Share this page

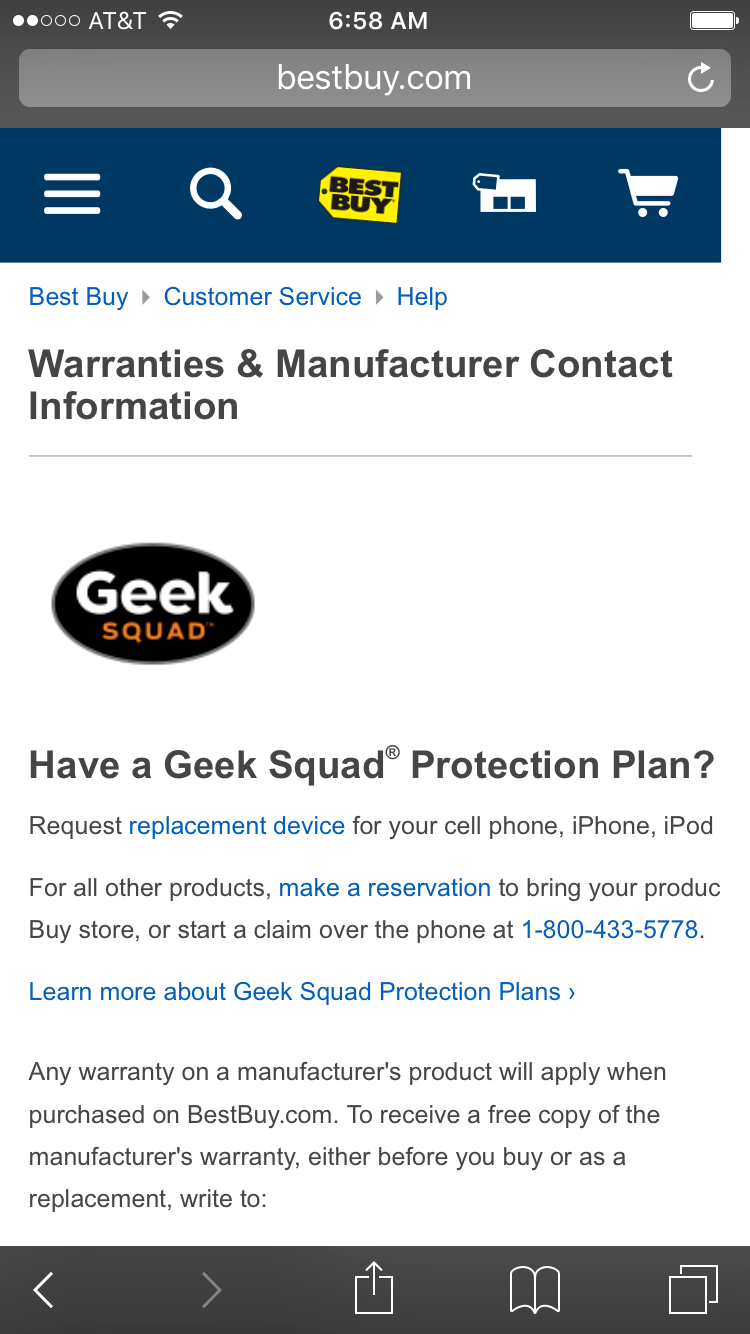tap(374, 1289)
